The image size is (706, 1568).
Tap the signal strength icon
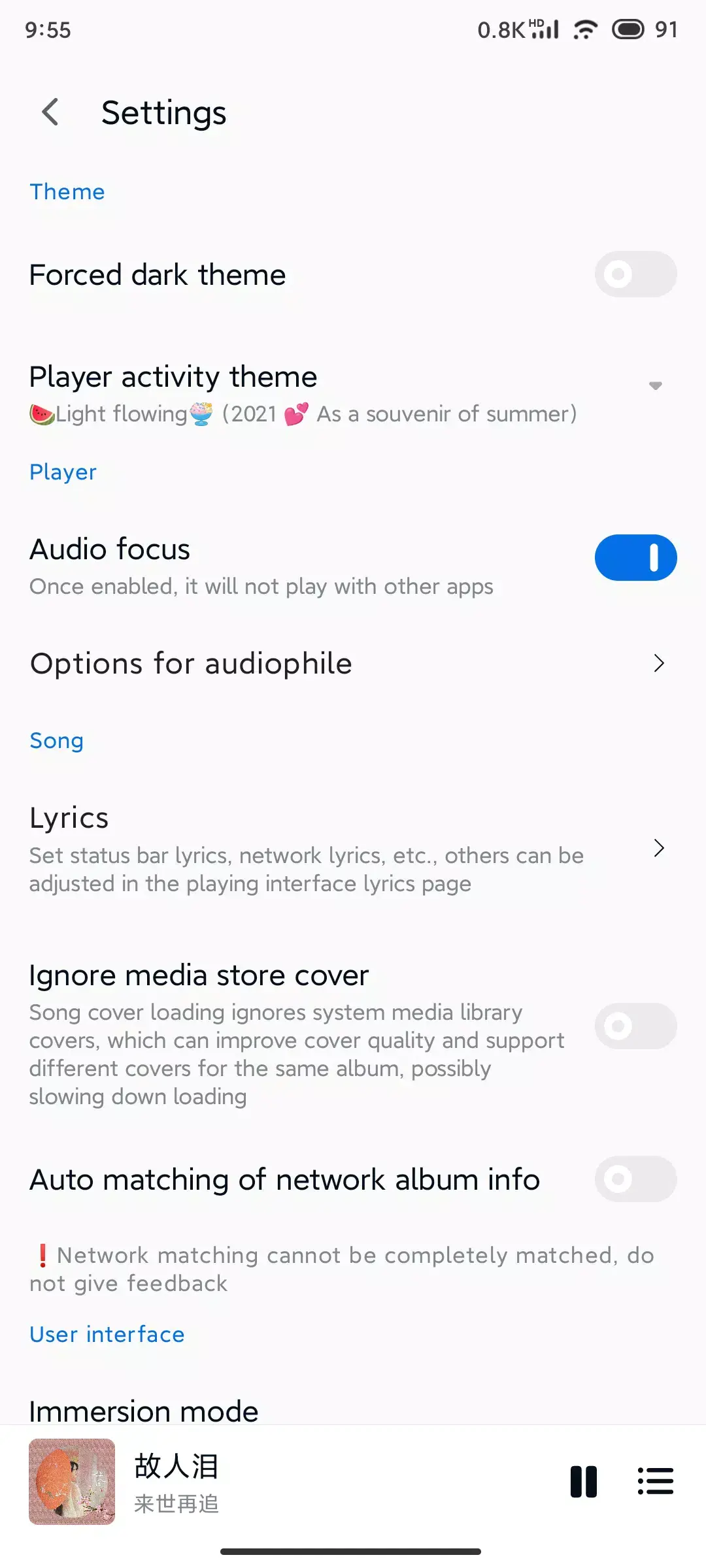coord(545,29)
